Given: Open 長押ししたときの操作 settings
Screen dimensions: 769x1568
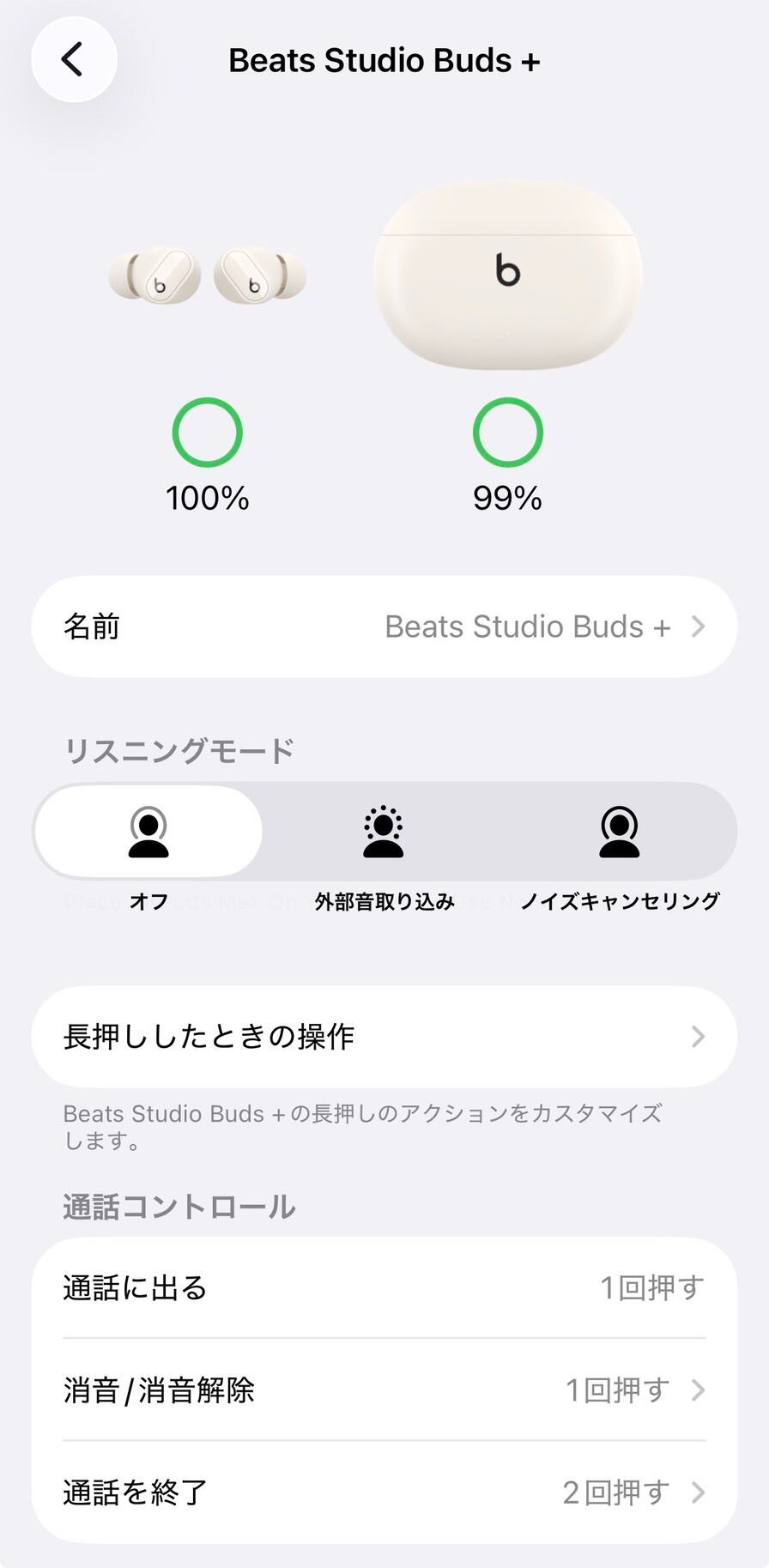Looking at the screenshot, I should (384, 1037).
